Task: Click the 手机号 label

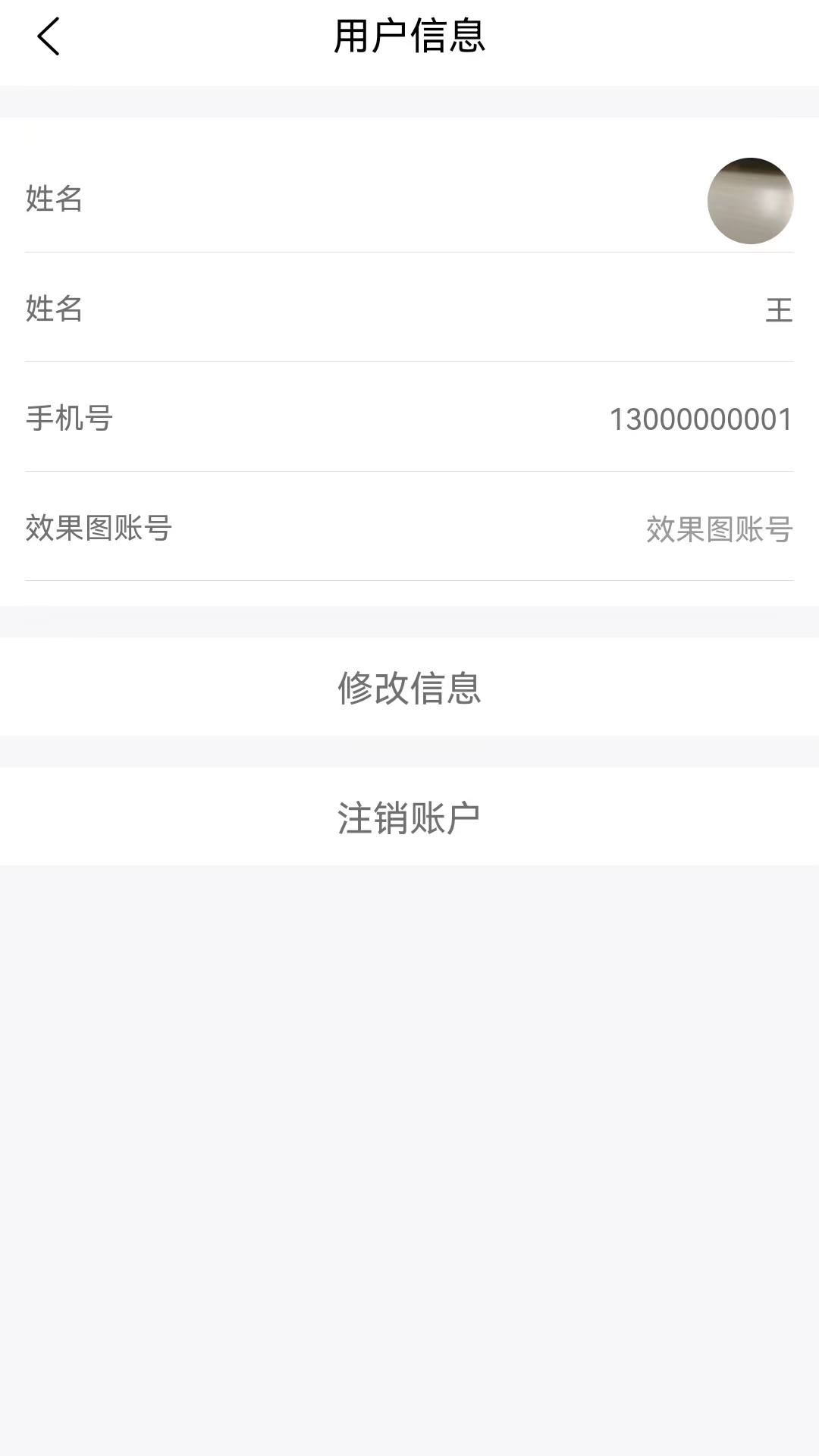Action: (x=70, y=419)
